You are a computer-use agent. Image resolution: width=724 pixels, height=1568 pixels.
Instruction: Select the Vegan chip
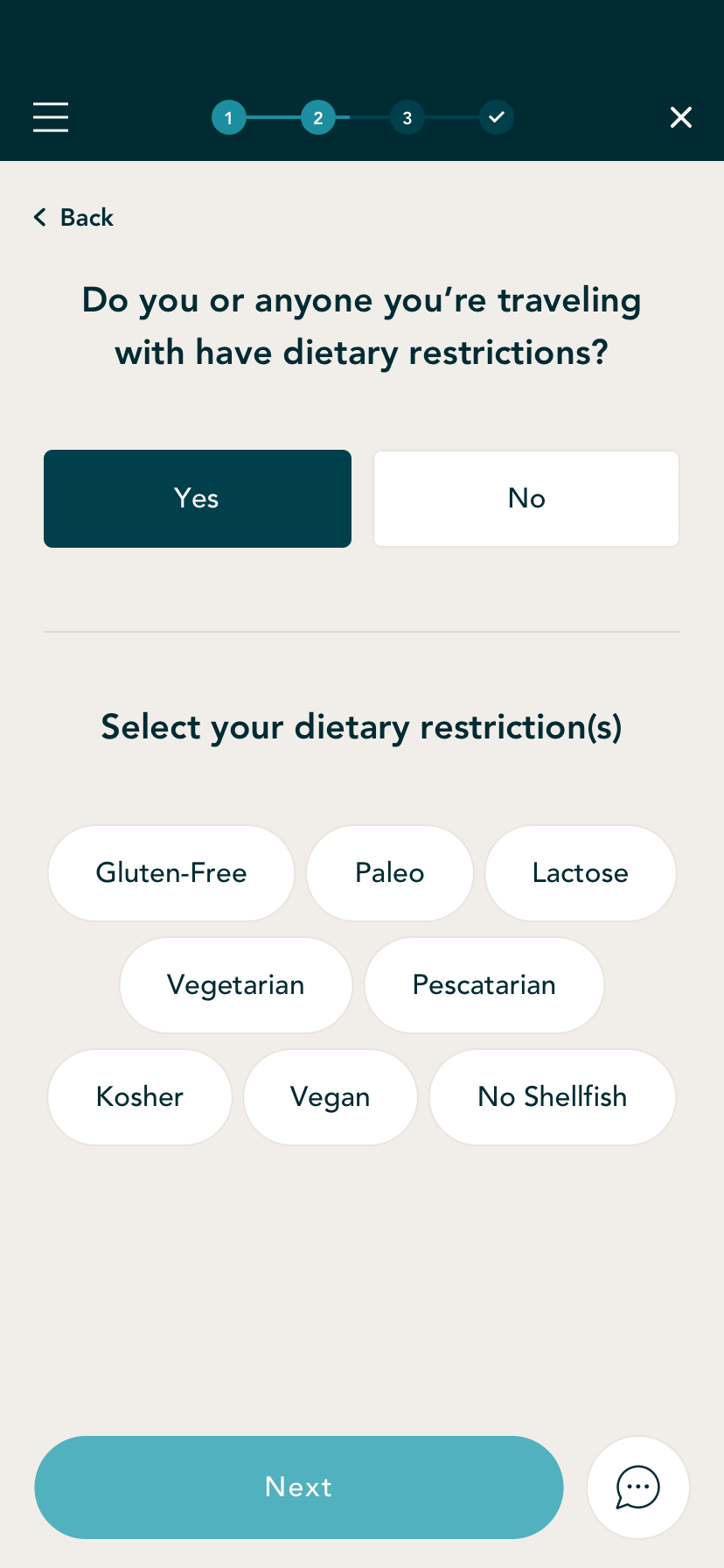click(x=331, y=1097)
